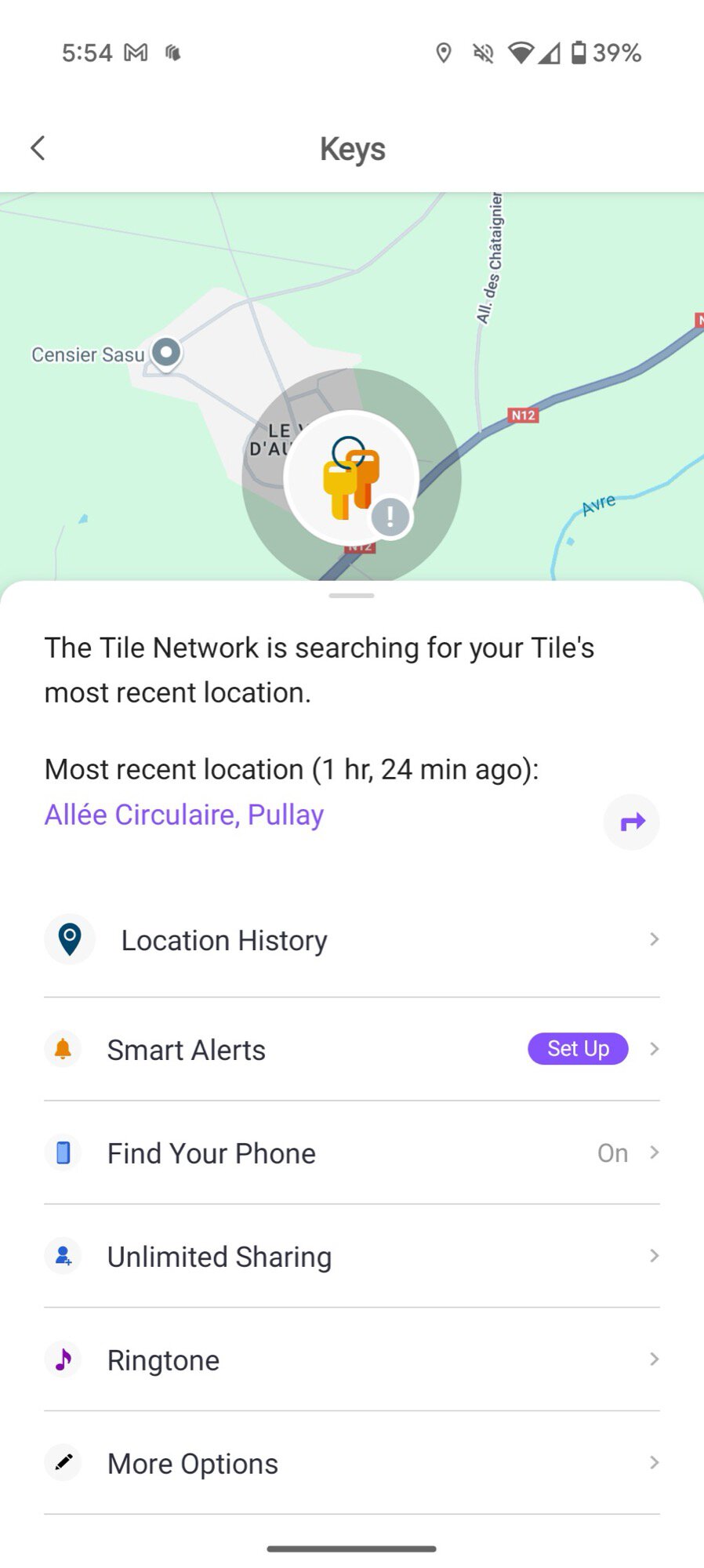Screen dimensions: 704x1568
Task: Open More Options
Action: (x=351, y=1463)
